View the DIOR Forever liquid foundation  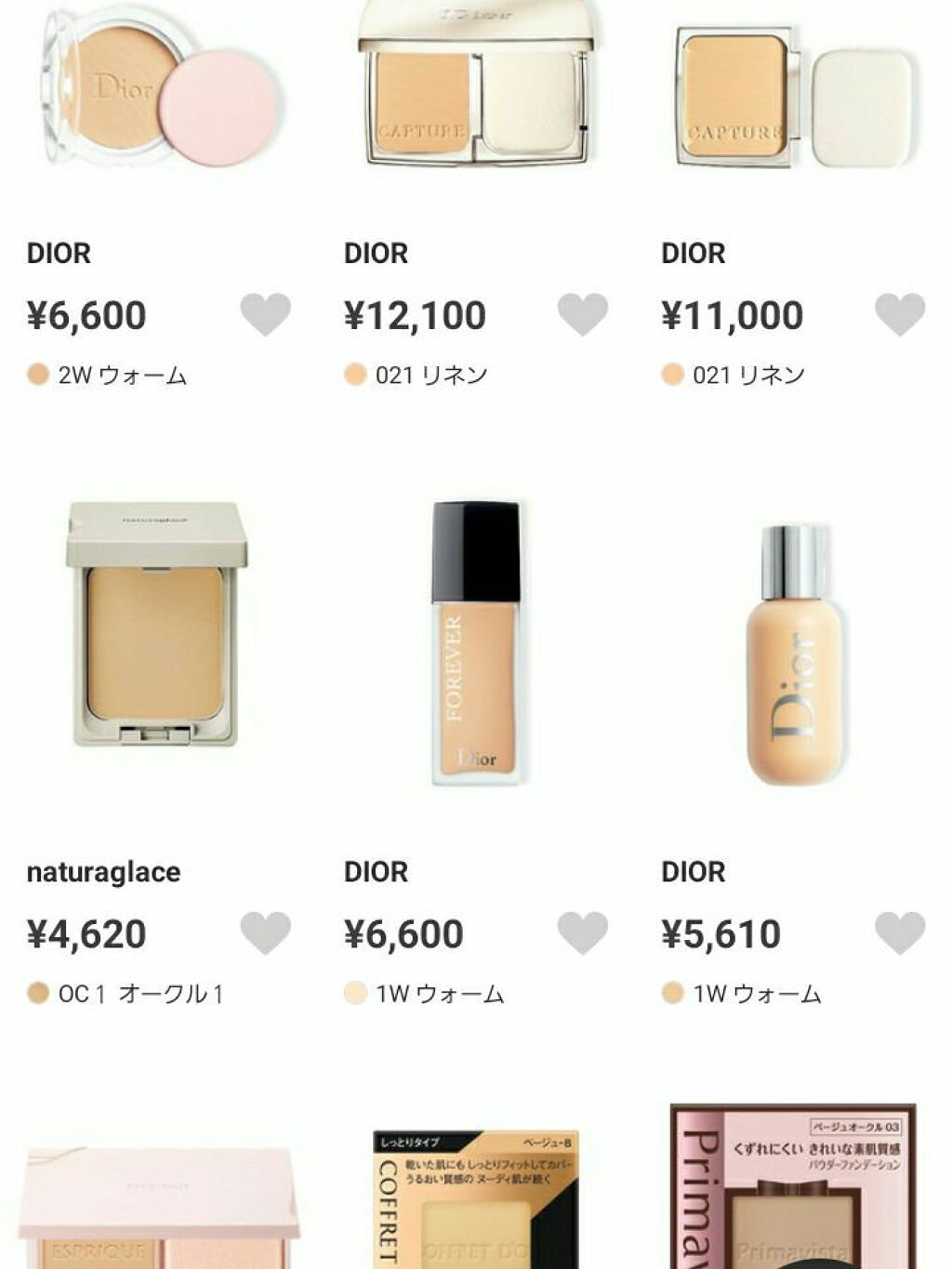click(x=476, y=643)
